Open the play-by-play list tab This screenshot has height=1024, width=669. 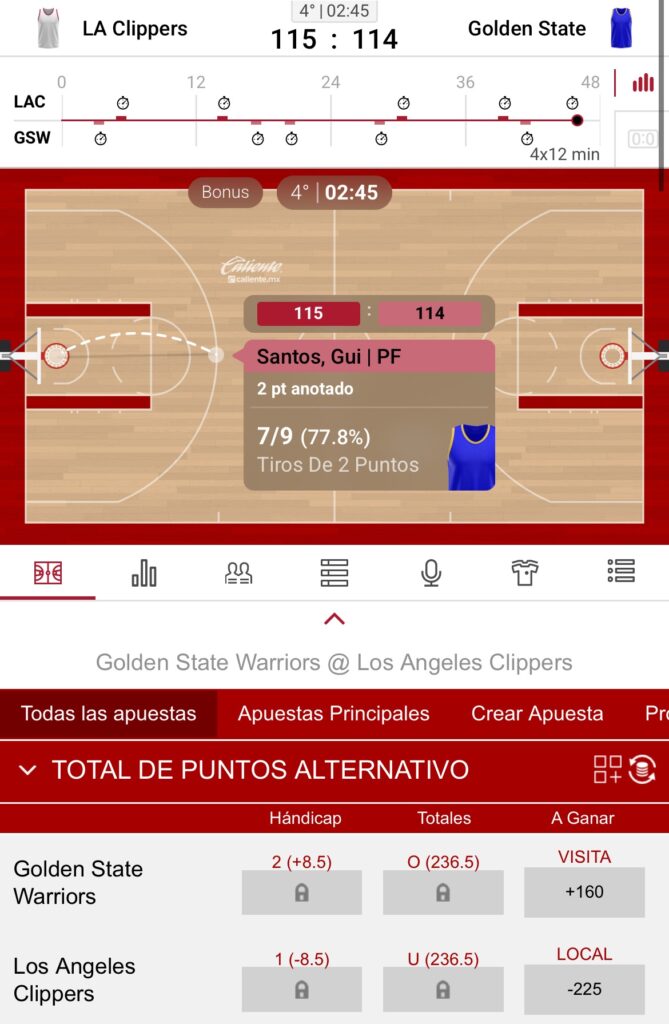pos(621,571)
